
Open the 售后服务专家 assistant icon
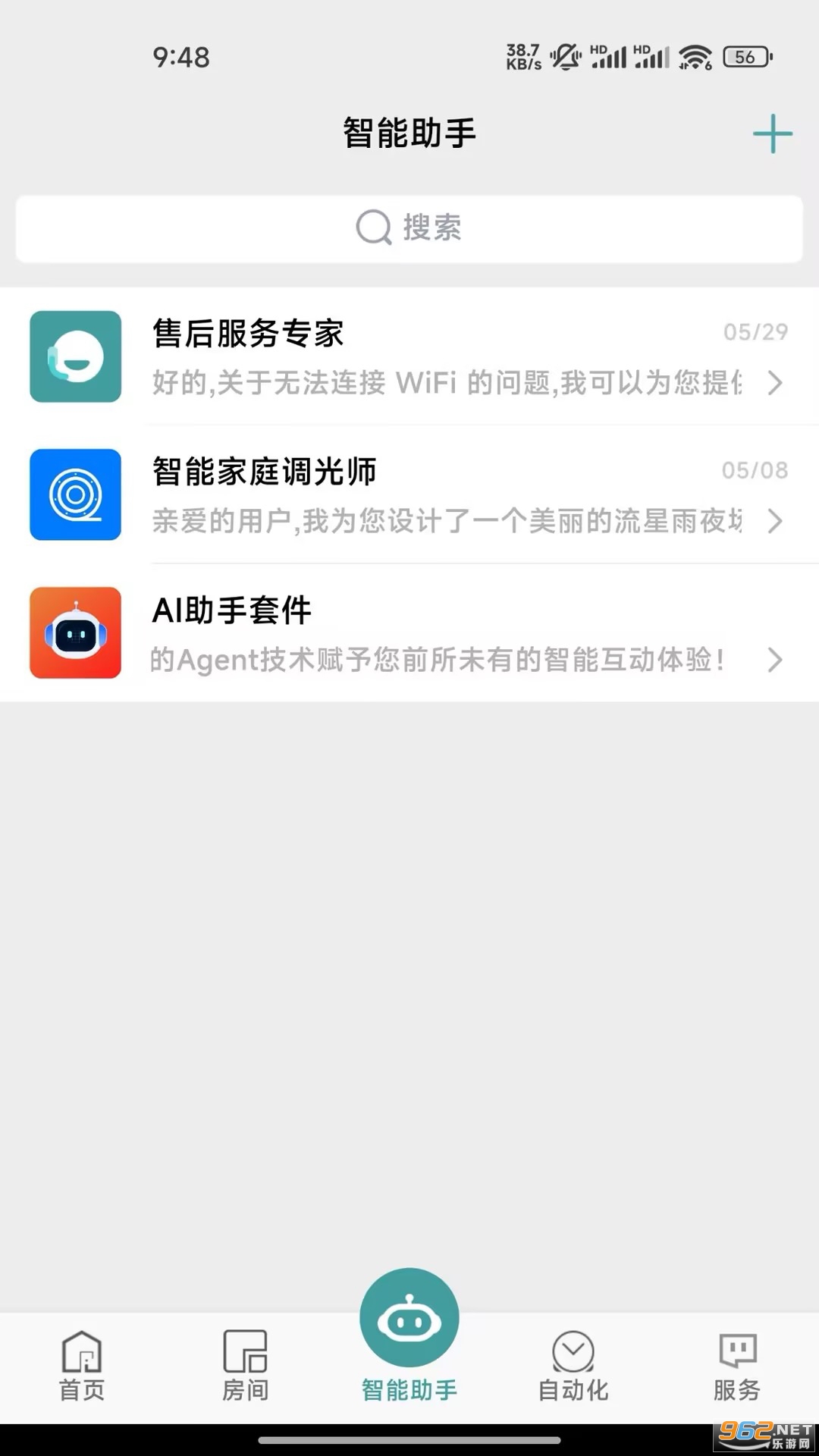[74, 357]
